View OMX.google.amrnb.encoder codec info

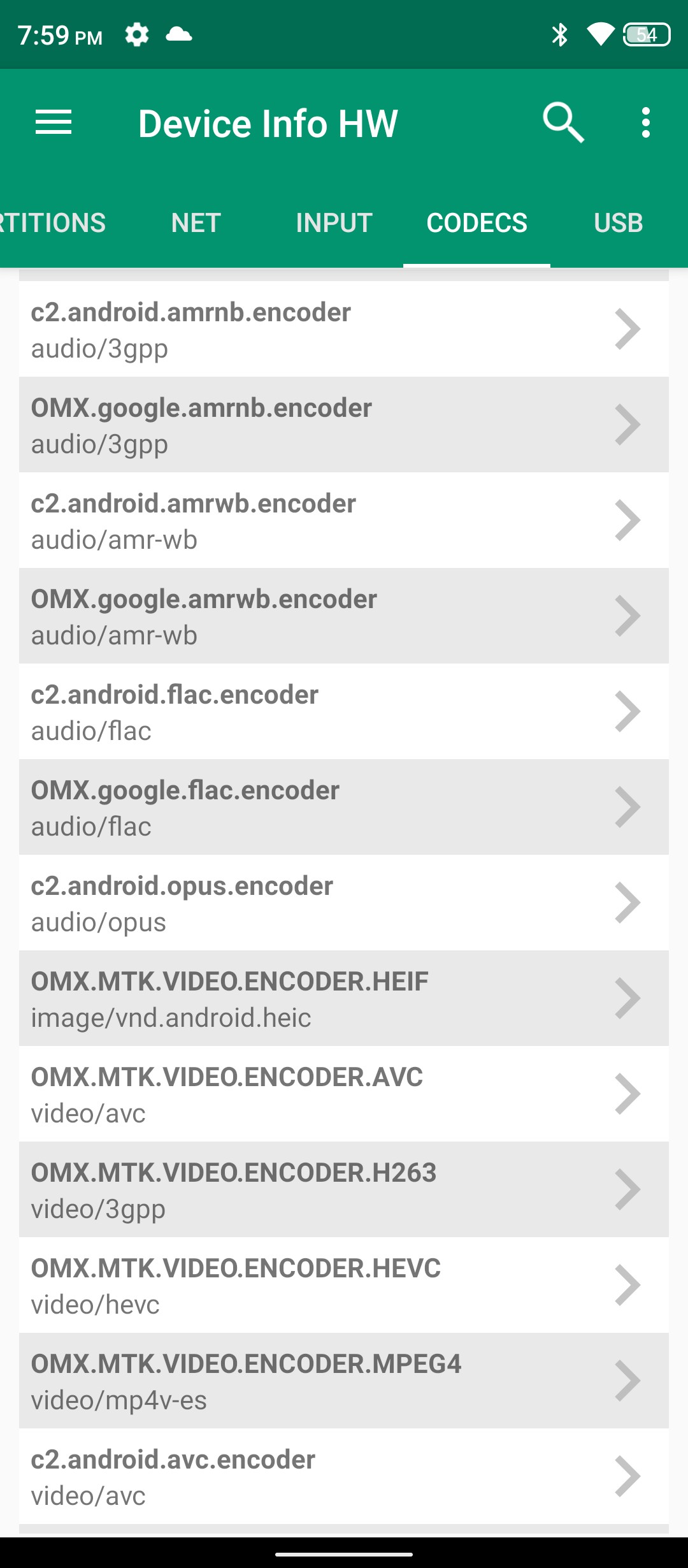344,425
